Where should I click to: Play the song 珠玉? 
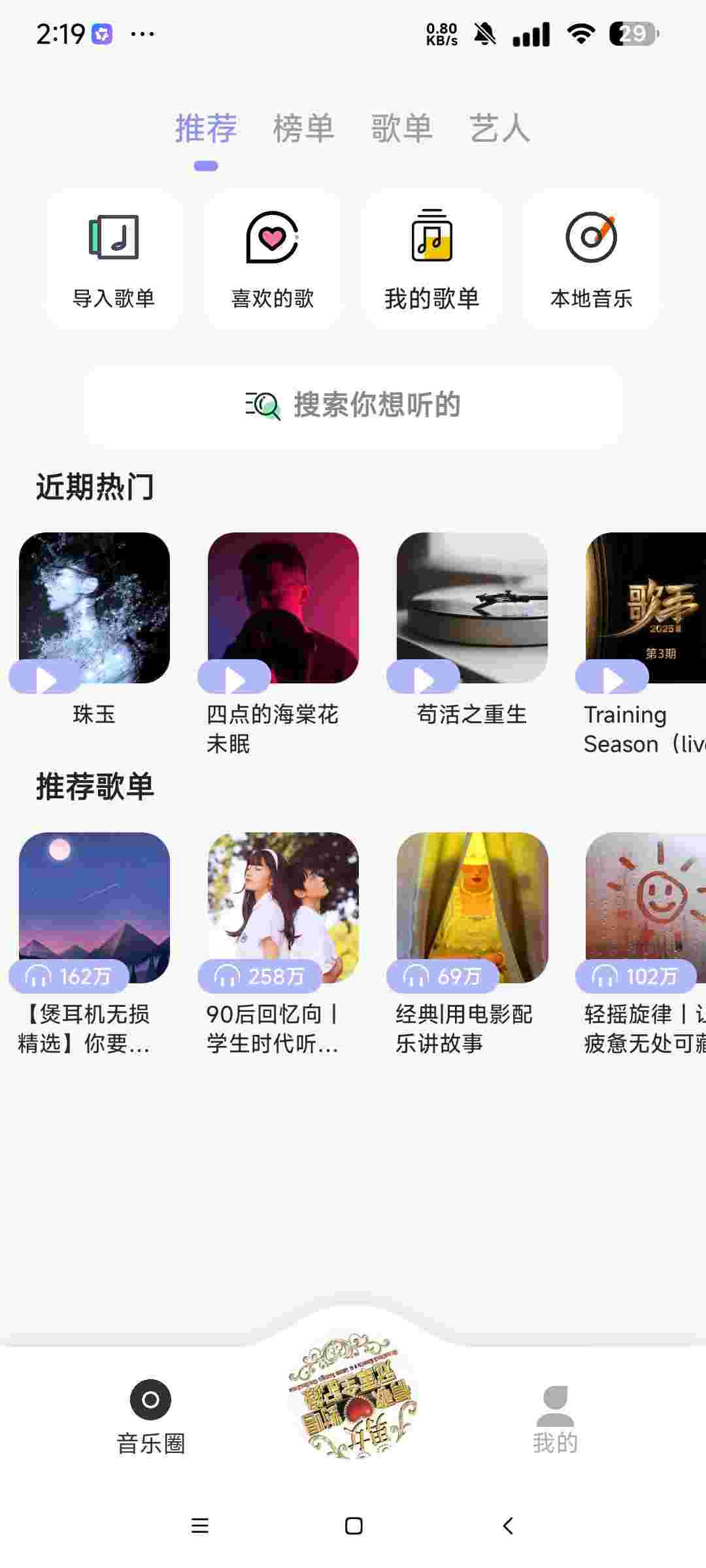coord(46,678)
